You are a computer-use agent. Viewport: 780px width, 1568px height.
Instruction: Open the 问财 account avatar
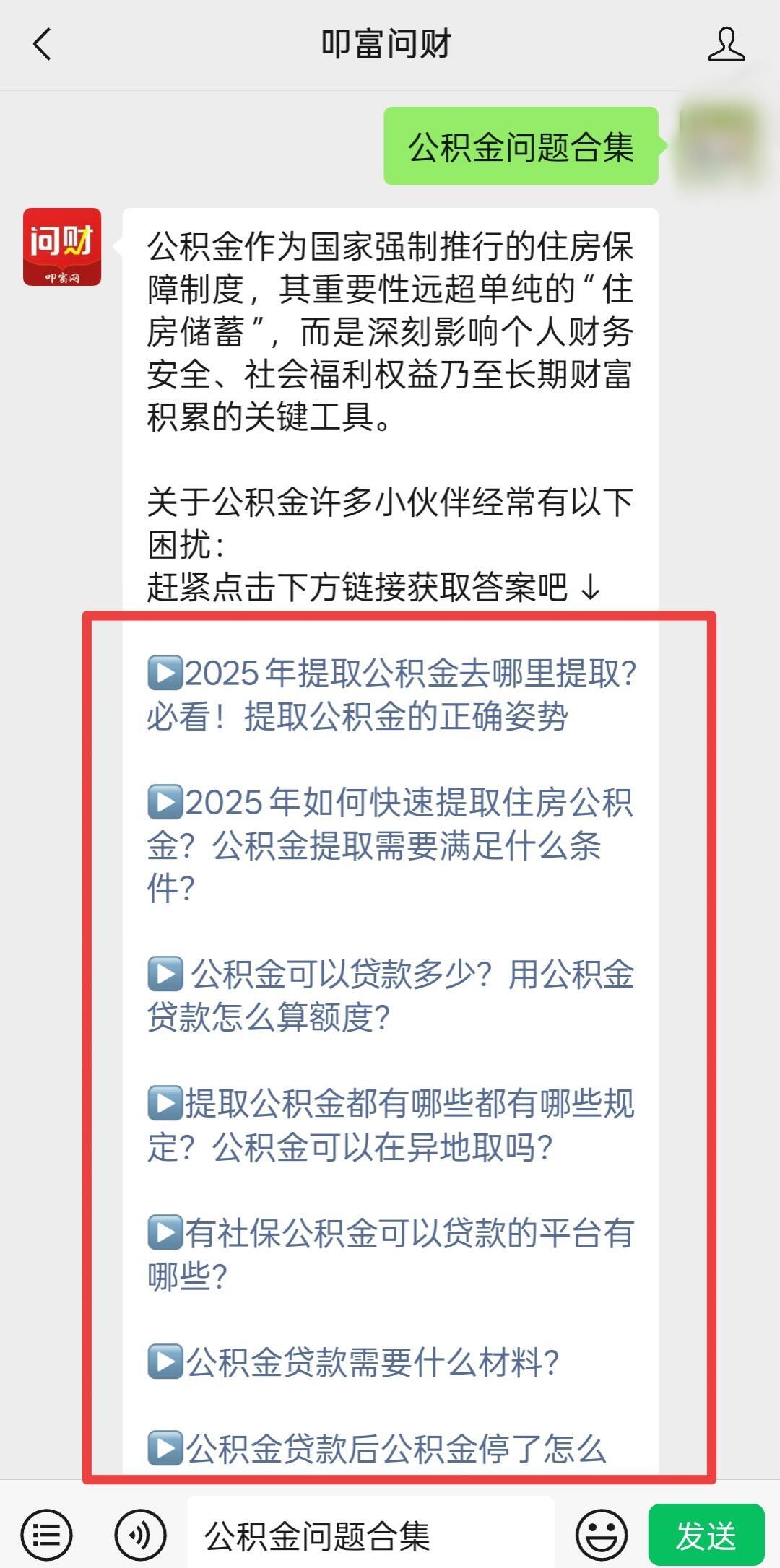coord(62,247)
